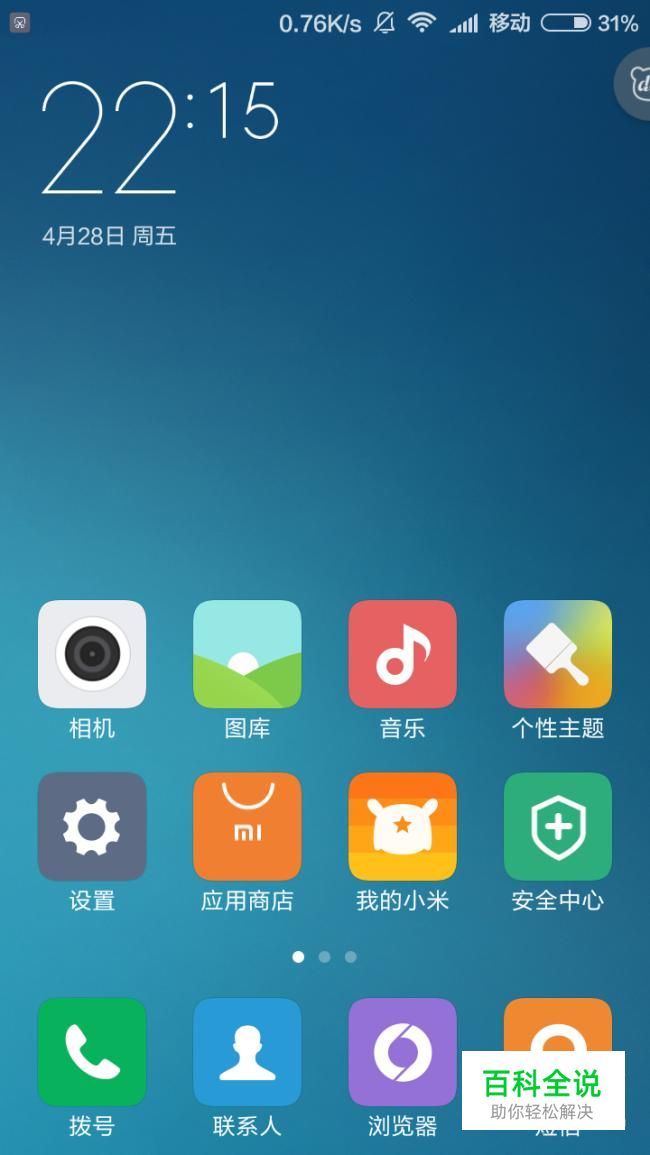
Task: Open the 音乐 music app
Action: coord(402,654)
